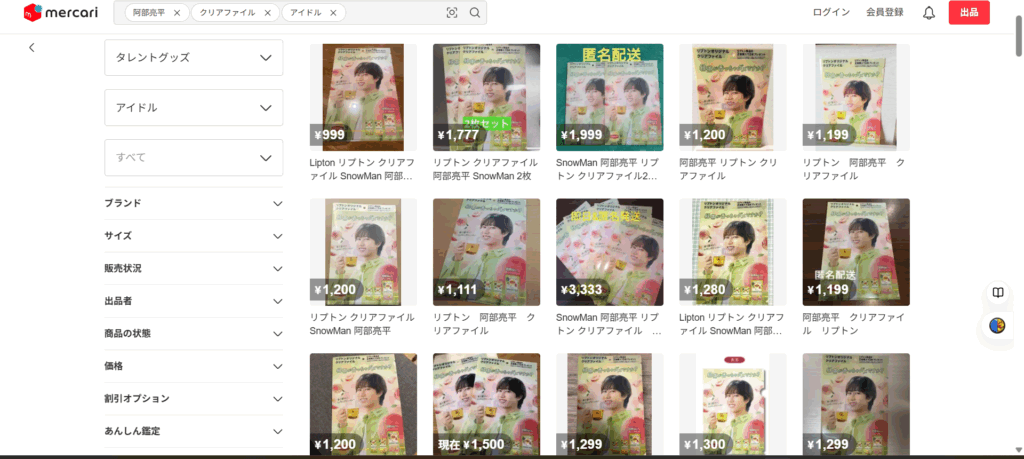The height and width of the screenshot is (459, 1024).
Task: Open the アイドル category dropdown
Action: [194, 107]
